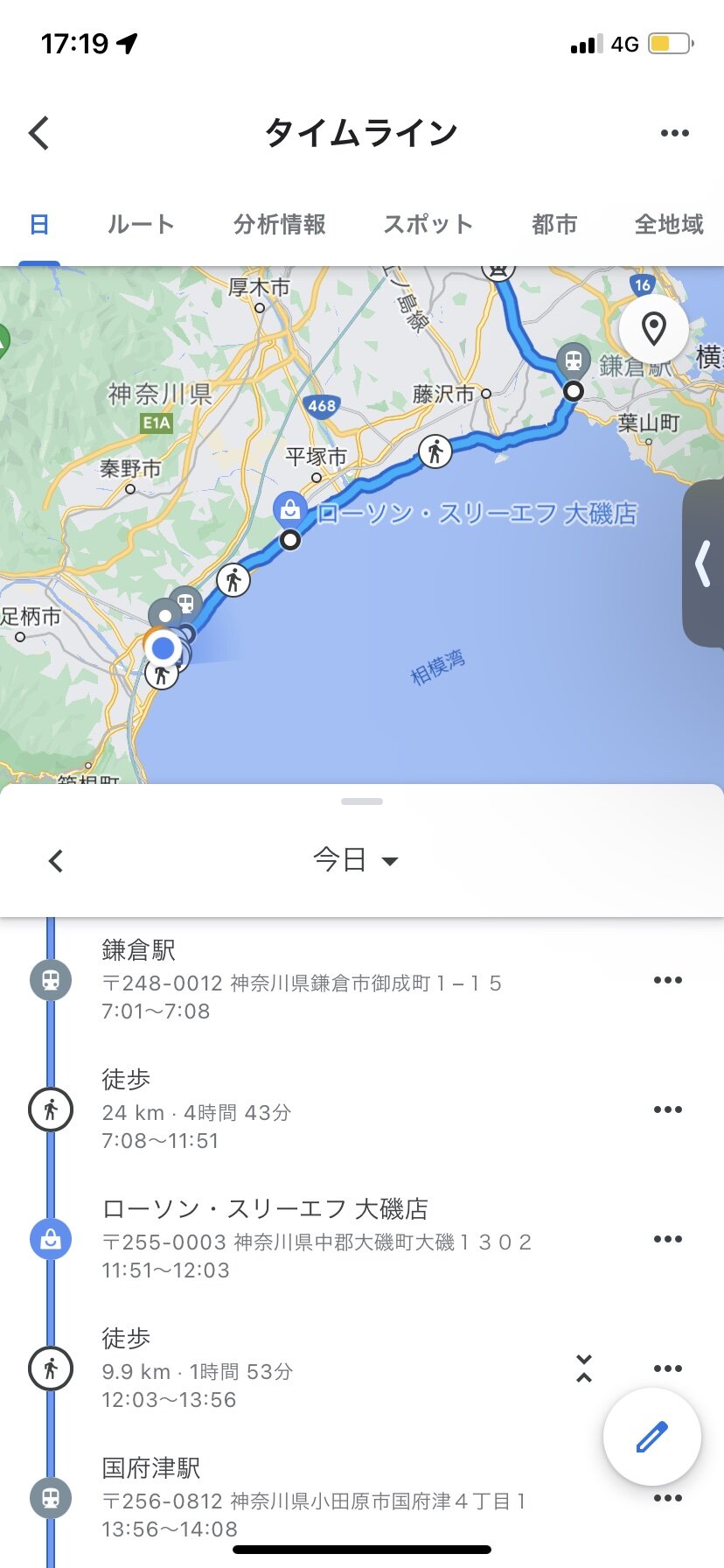Open more options for the 24 km walk

tap(667, 1109)
